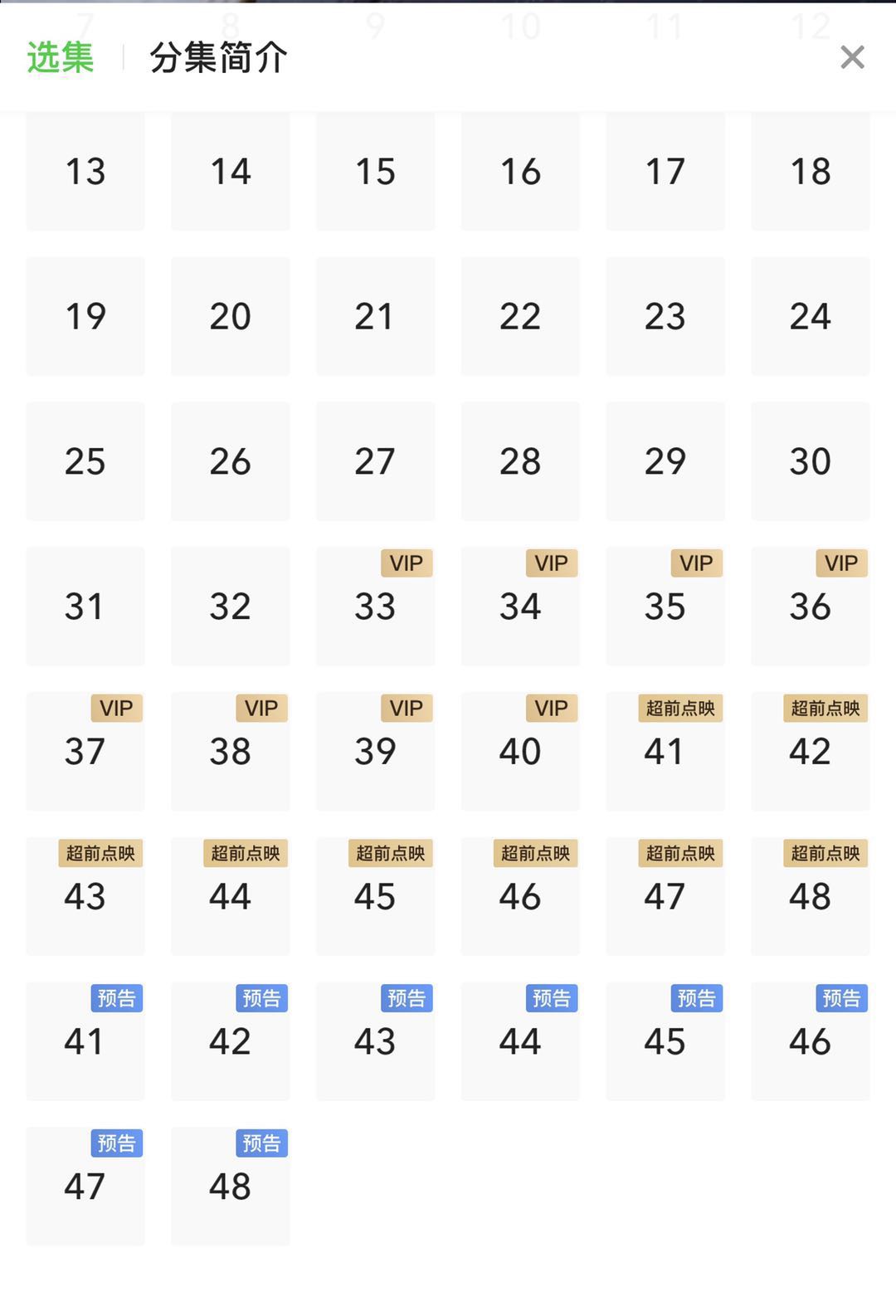Choose episode 26
Screen dimensions: 896x1316
pyautogui.click(x=230, y=461)
